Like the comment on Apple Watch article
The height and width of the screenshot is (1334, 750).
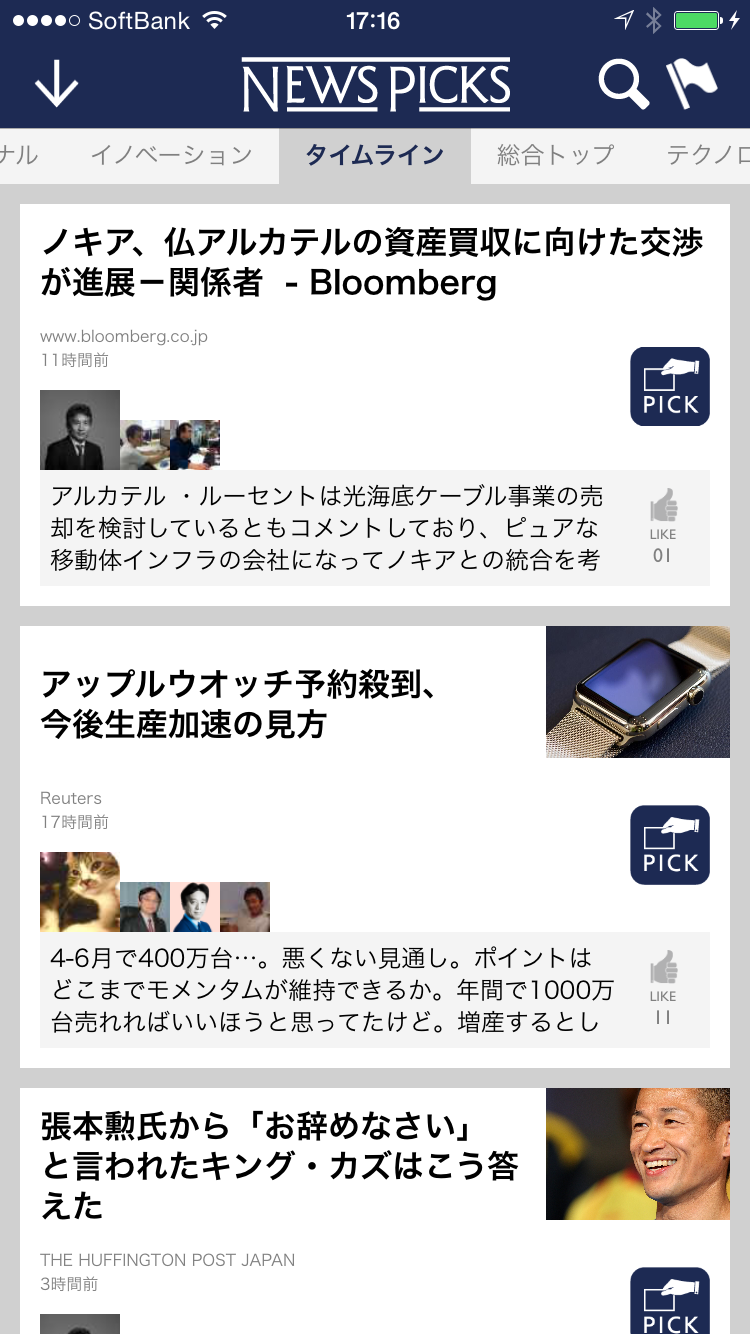(662, 988)
